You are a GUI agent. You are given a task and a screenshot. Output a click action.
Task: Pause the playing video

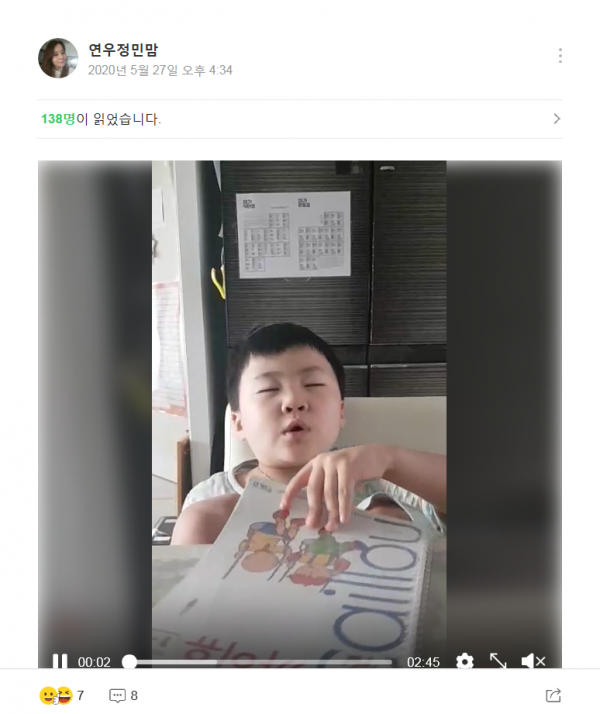tap(60, 661)
